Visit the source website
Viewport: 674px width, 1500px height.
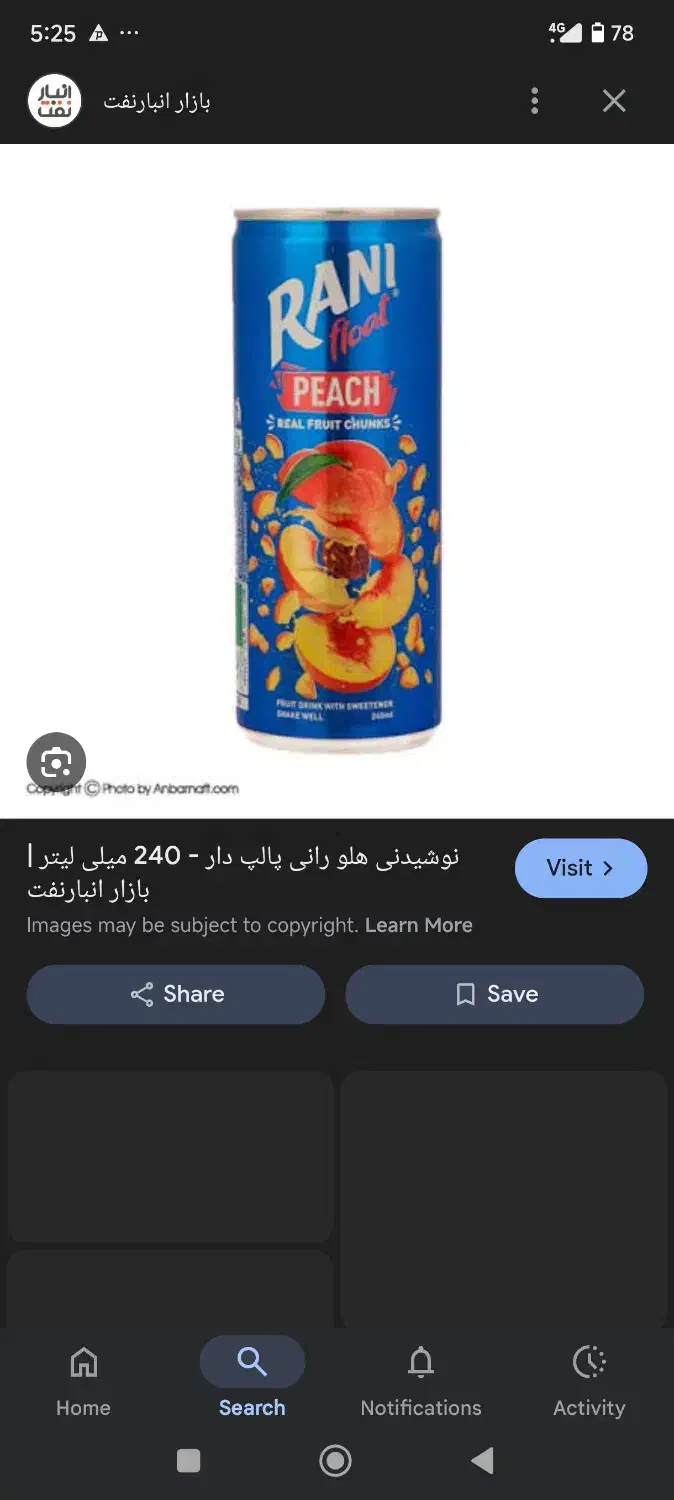(x=580, y=868)
